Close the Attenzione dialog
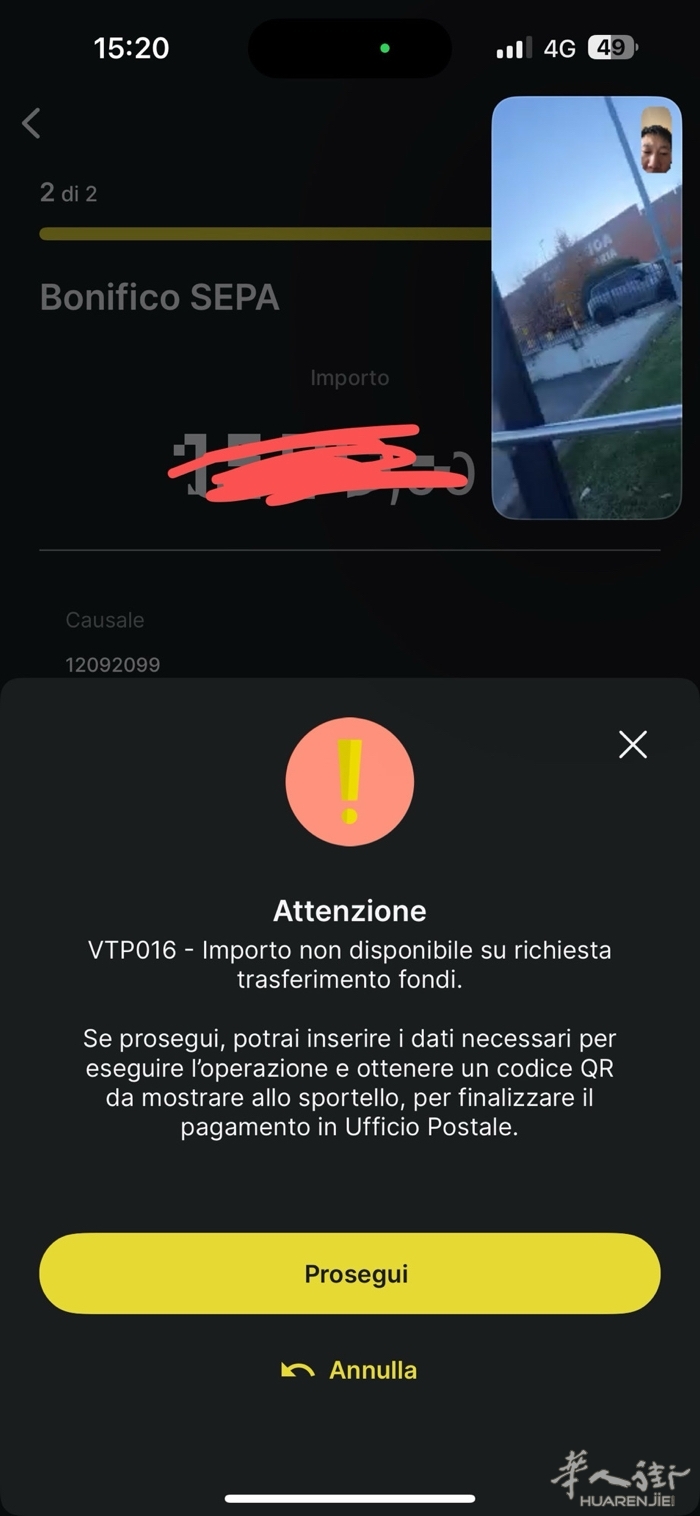Screen dimensions: 700x1516 click(x=632, y=744)
